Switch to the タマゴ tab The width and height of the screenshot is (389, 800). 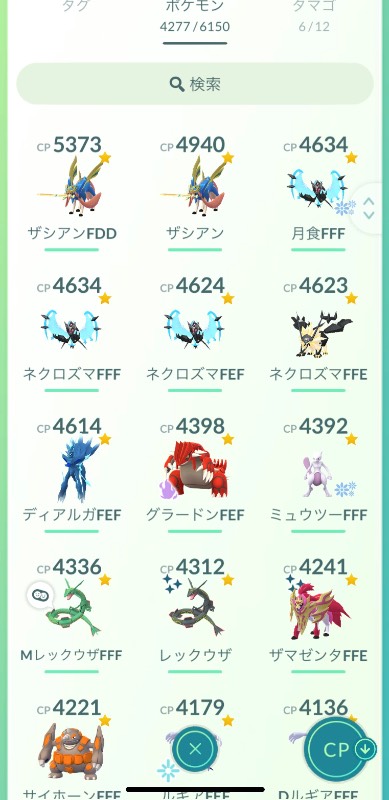314,15
